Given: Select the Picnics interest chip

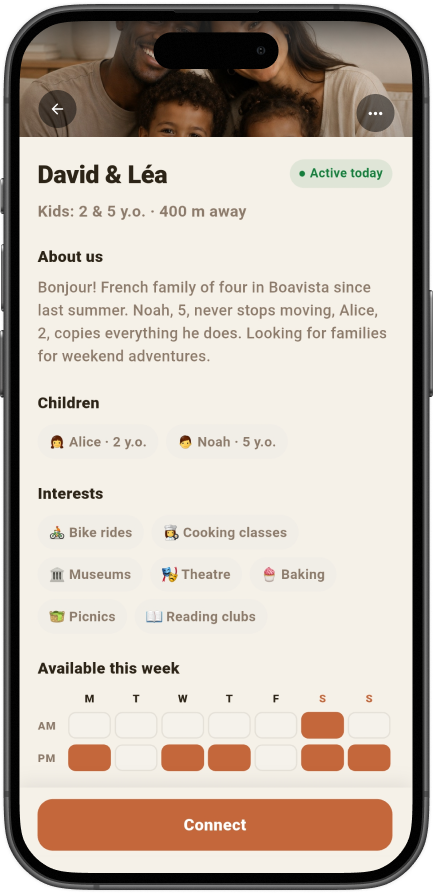Looking at the screenshot, I should [x=82, y=616].
